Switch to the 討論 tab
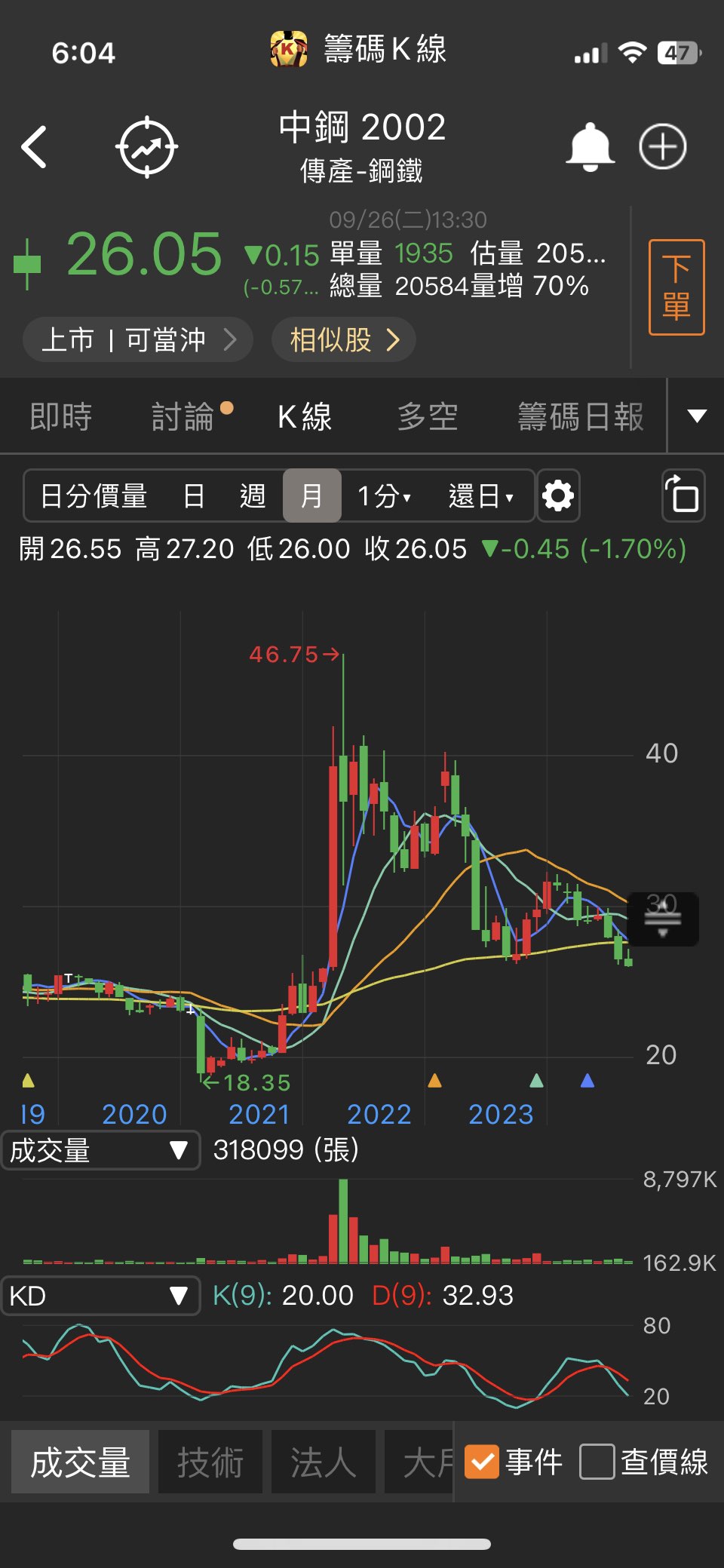 [x=184, y=416]
